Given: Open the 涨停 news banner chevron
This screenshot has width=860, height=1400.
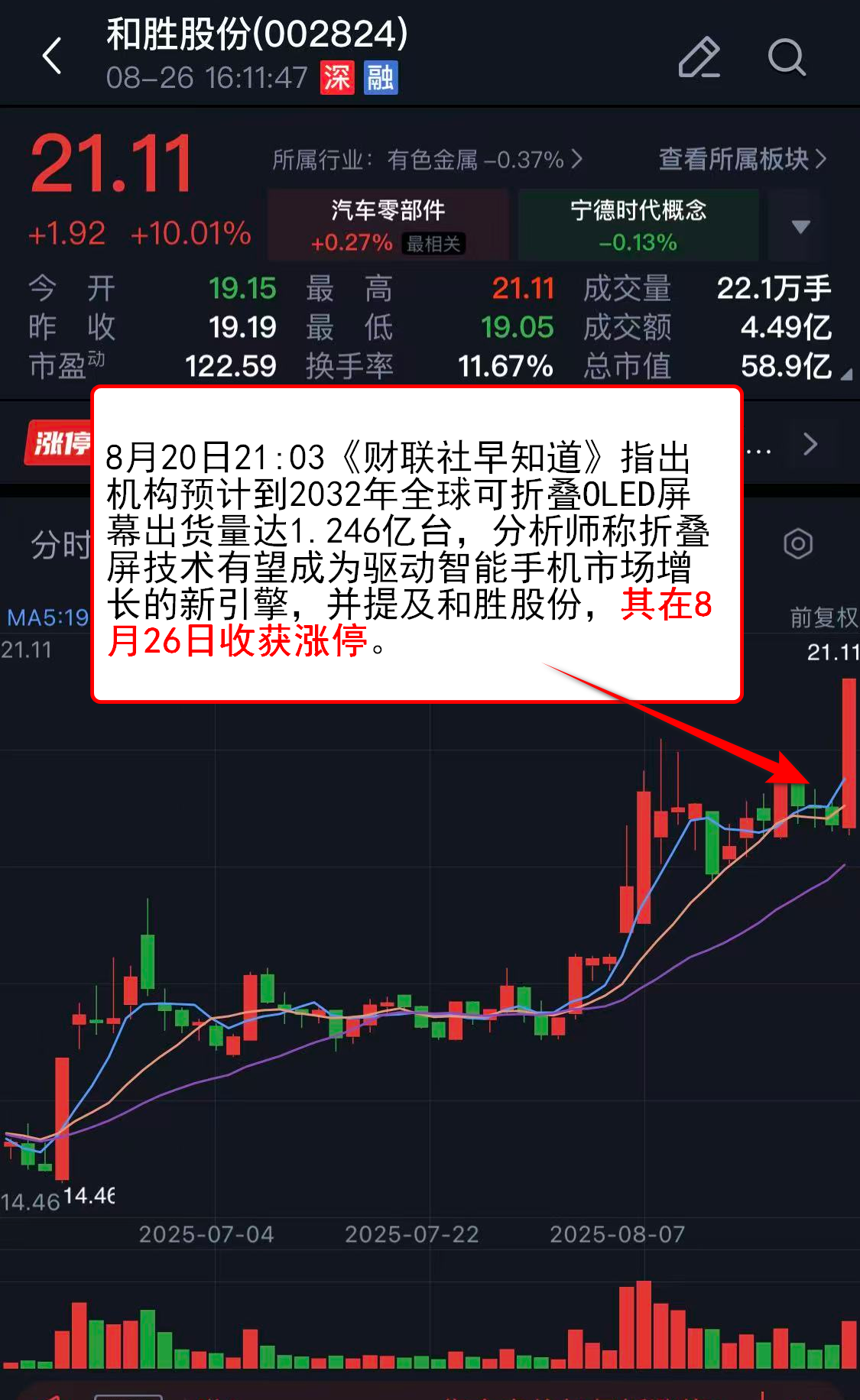Looking at the screenshot, I should 811,444.
